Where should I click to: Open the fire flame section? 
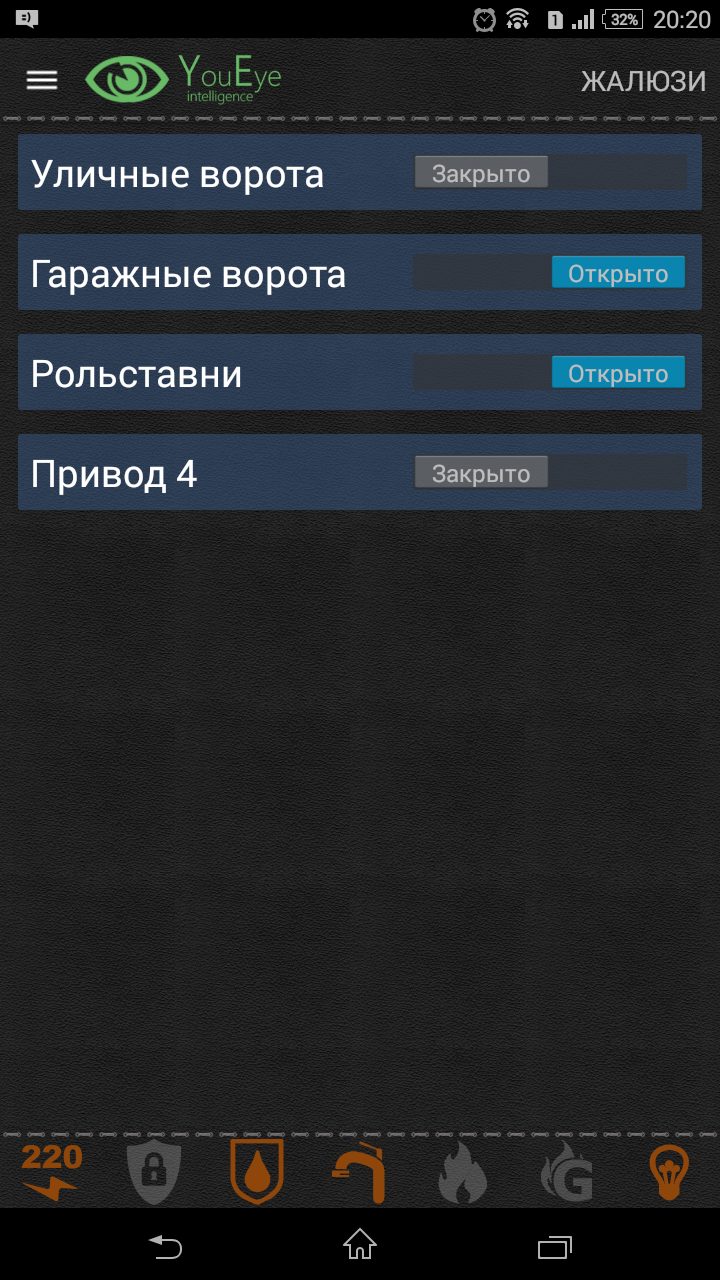tap(463, 1172)
